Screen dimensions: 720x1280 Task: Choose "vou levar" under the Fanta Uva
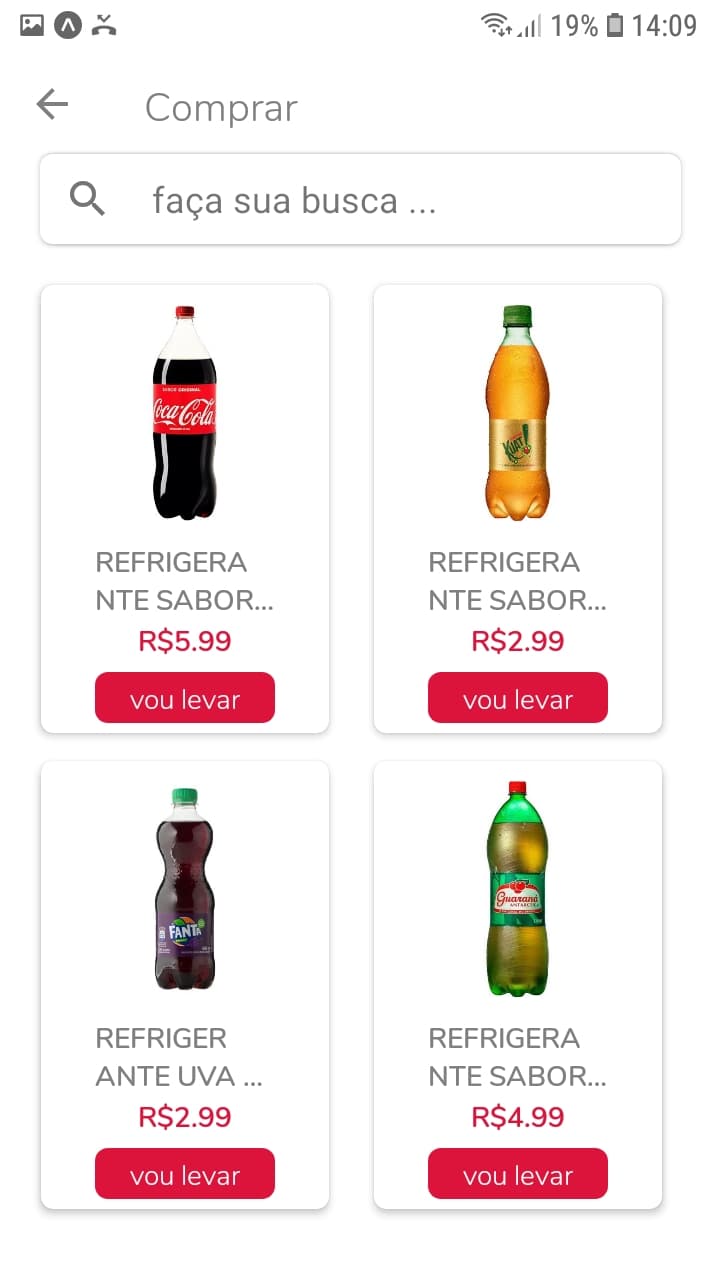[185, 1174]
